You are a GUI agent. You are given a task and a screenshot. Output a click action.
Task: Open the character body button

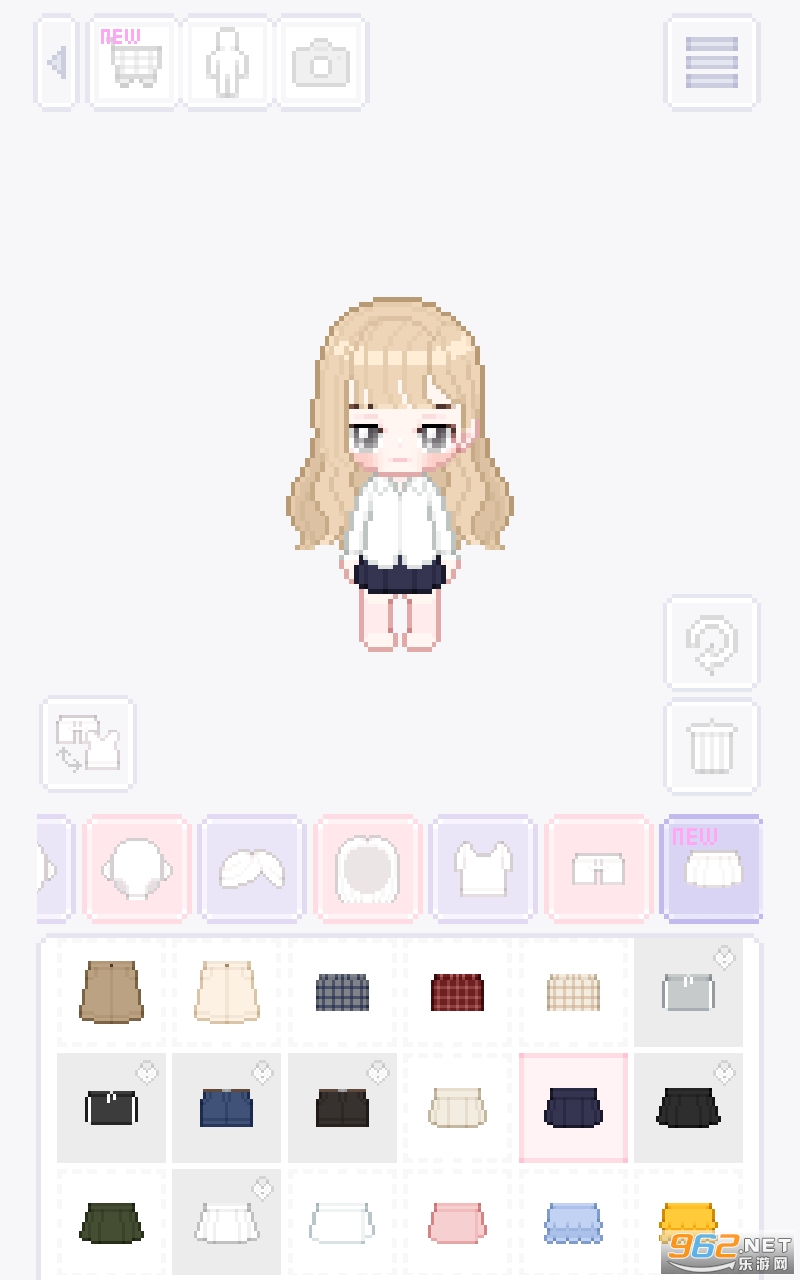pos(227,62)
